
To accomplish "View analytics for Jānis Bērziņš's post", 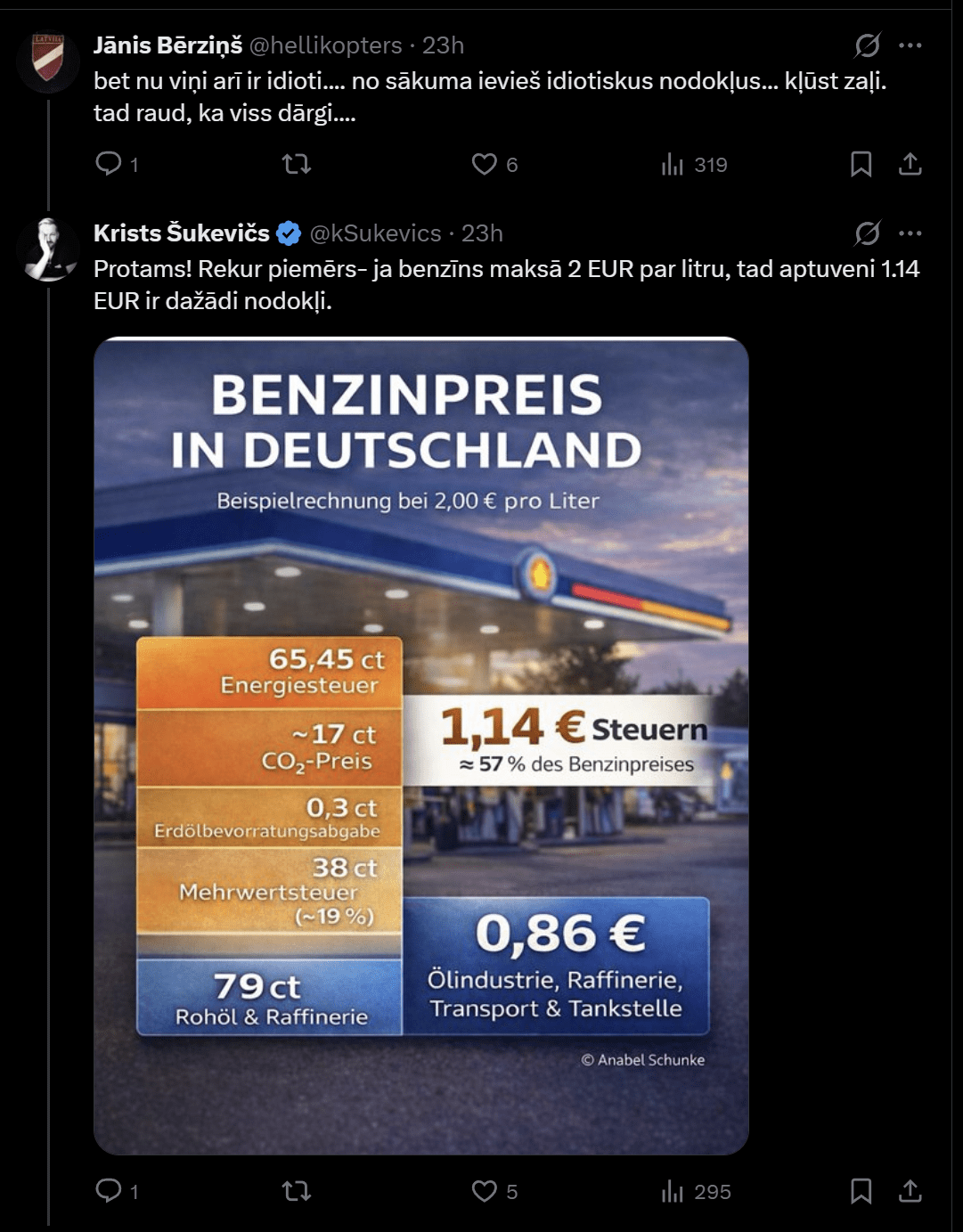I will 673,164.
